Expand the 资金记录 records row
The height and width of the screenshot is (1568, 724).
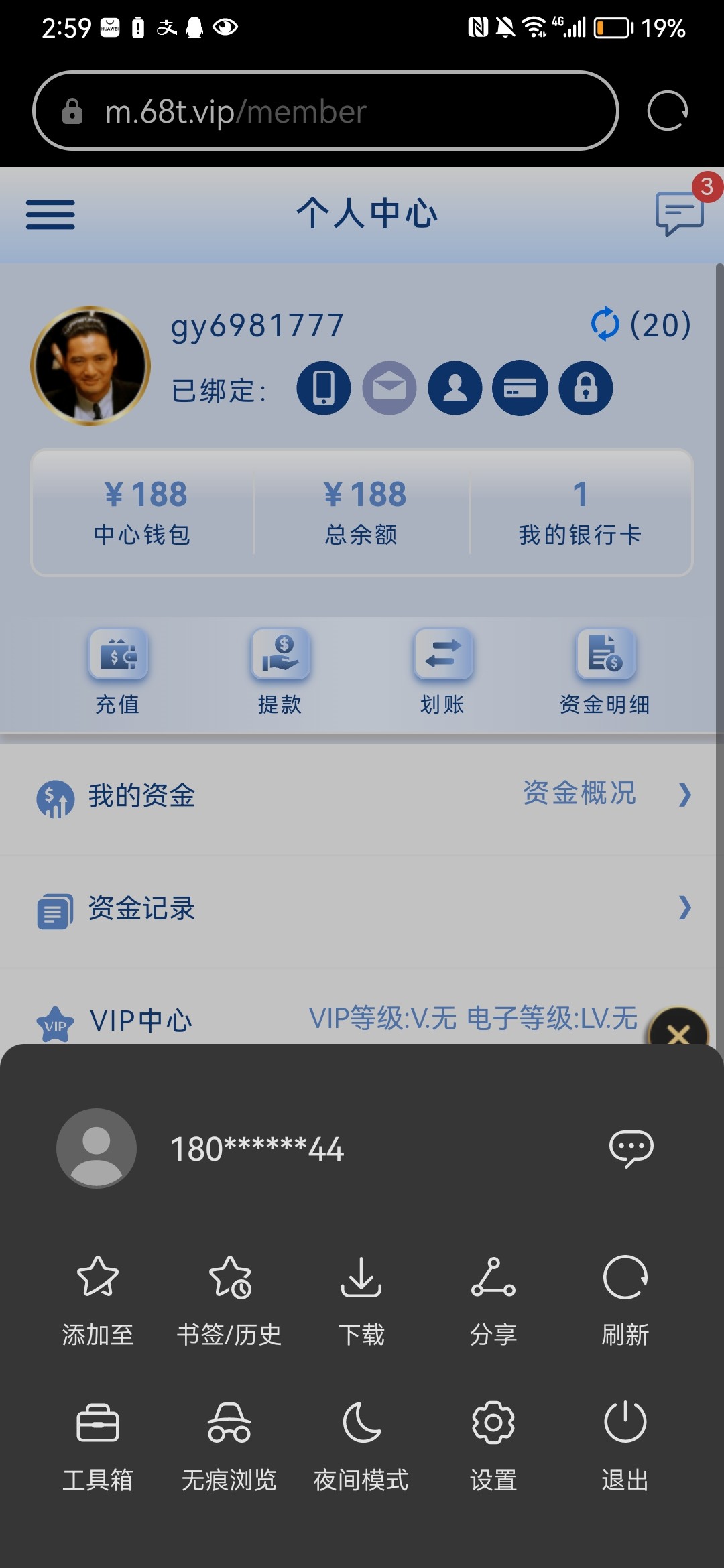tap(684, 909)
